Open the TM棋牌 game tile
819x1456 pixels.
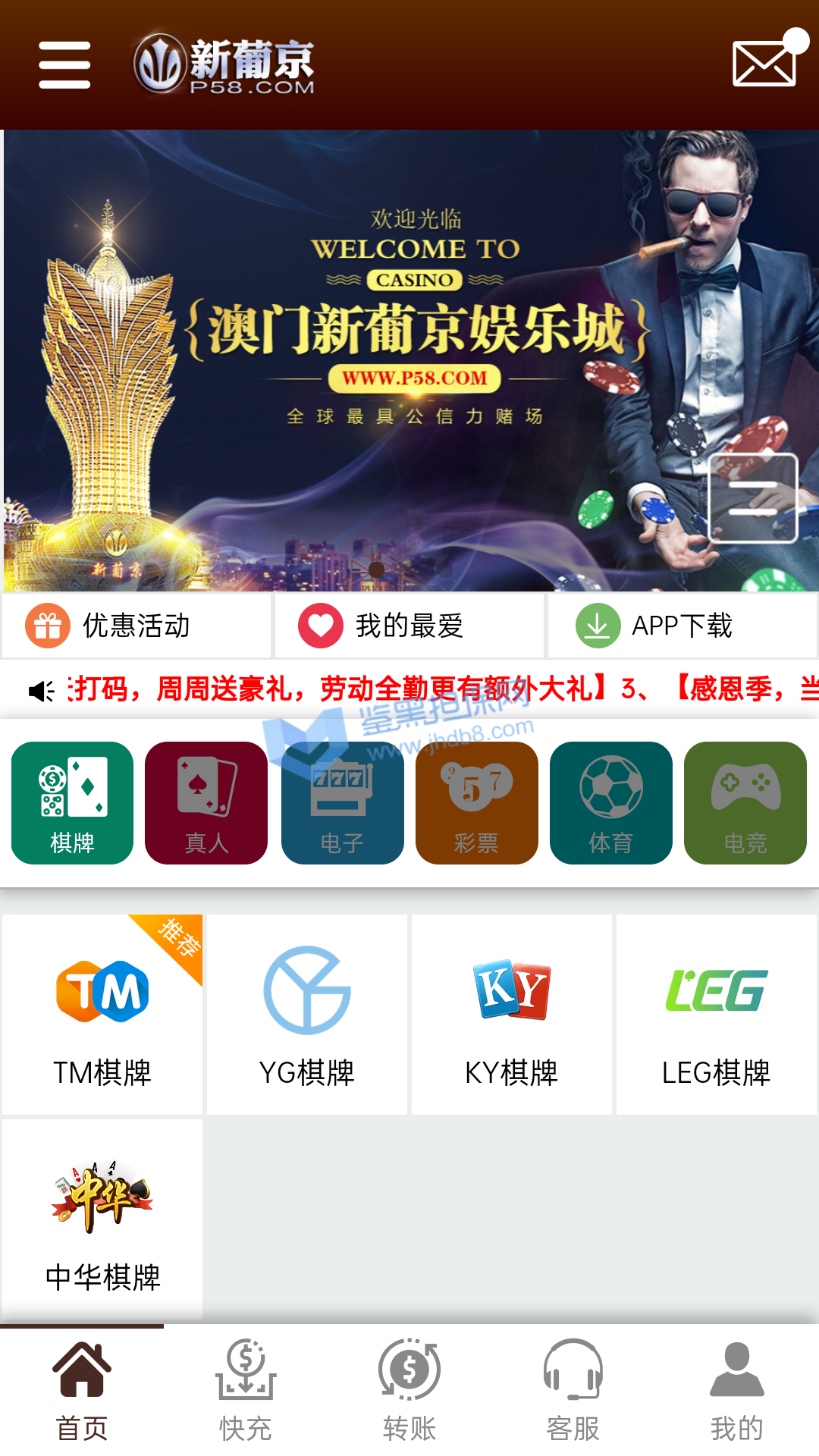pos(102,1015)
